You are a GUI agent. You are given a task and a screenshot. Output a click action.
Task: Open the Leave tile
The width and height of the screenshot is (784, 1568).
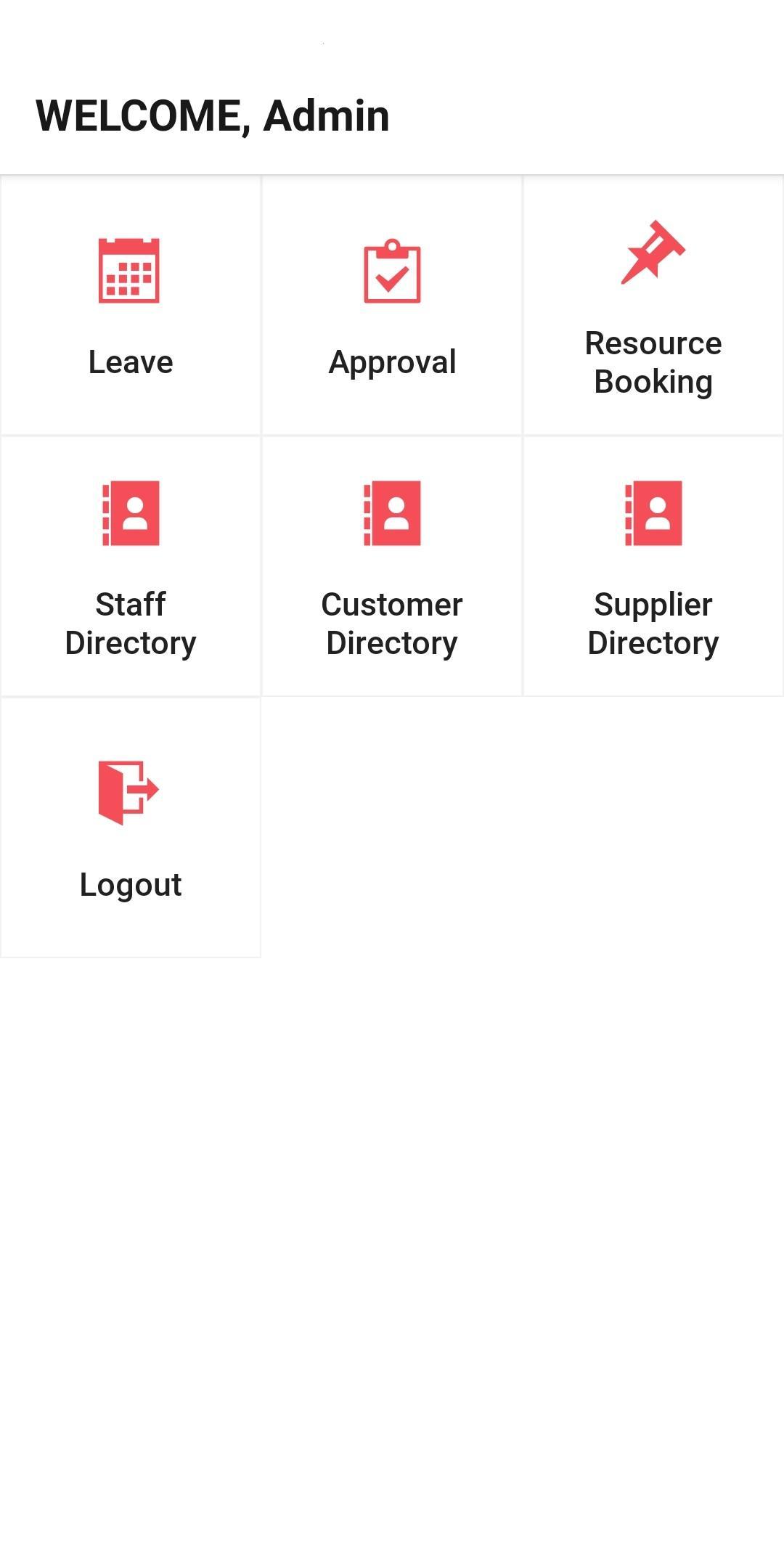131,306
